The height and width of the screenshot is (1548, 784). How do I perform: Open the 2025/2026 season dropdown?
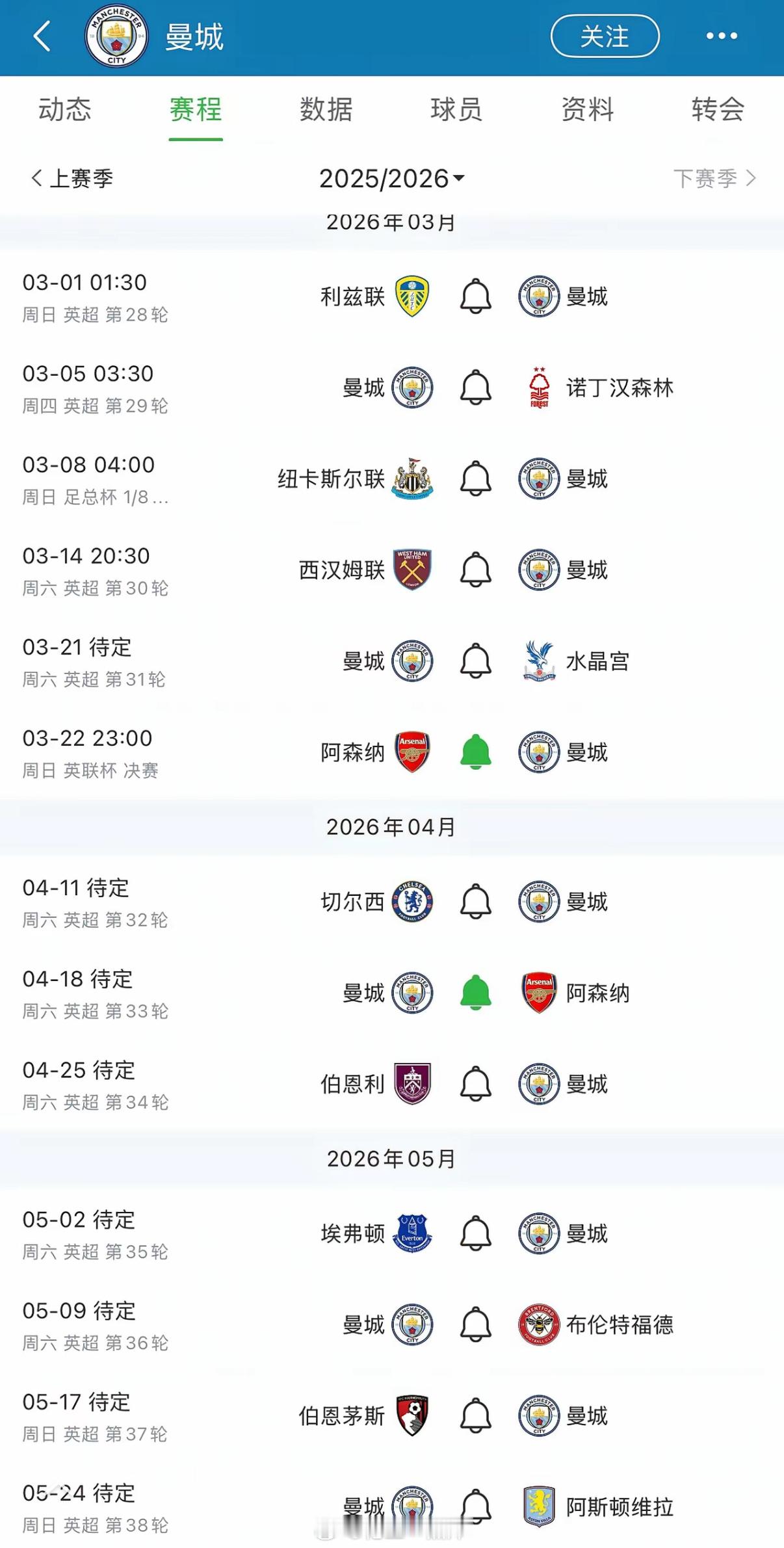tap(391, 178)
